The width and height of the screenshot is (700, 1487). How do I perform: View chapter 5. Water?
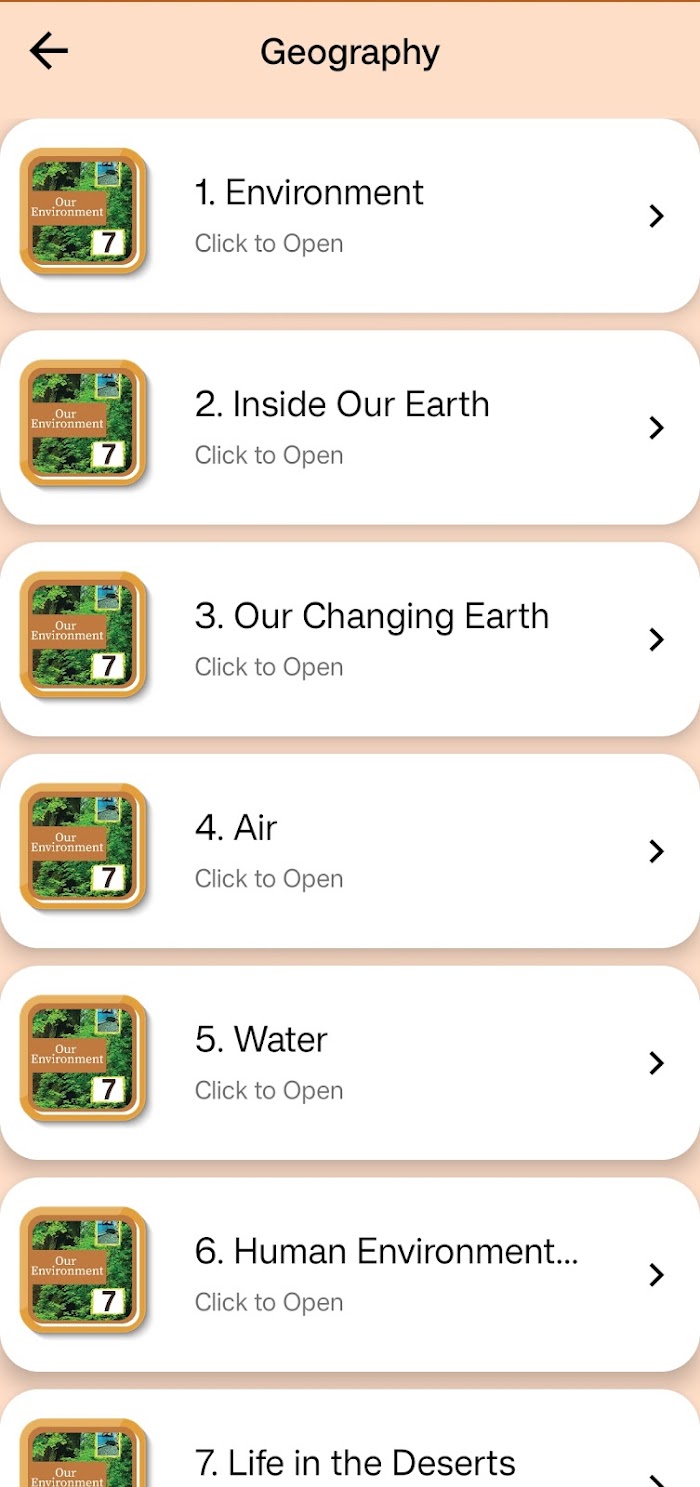(x=350, y=1063)
